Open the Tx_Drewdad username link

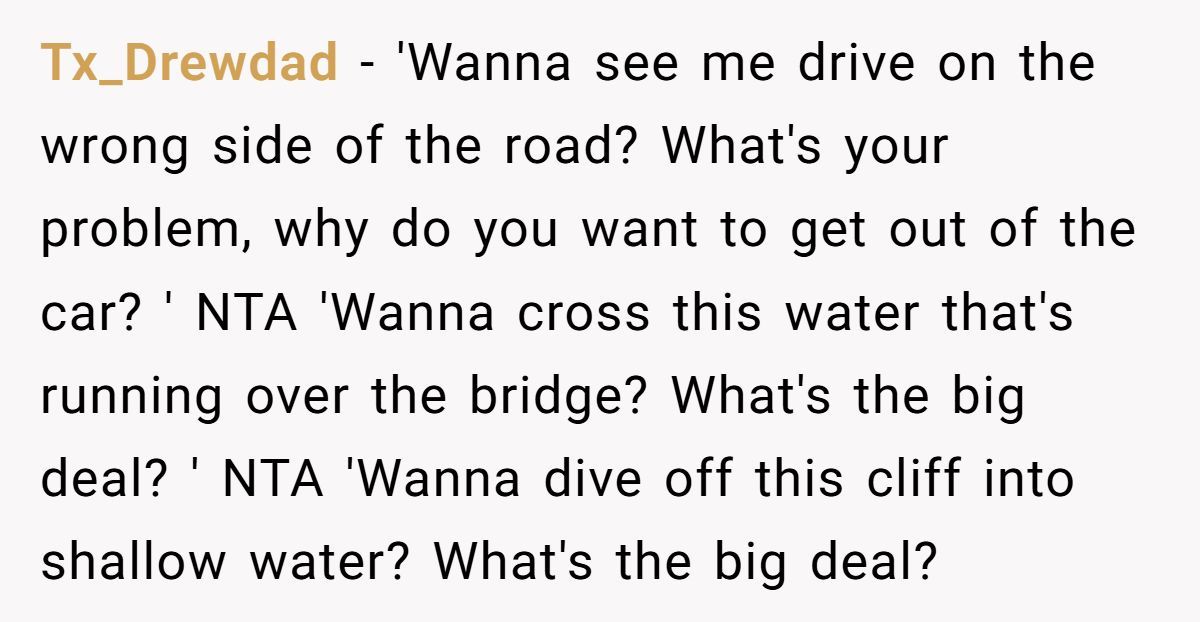coord(189,64)
